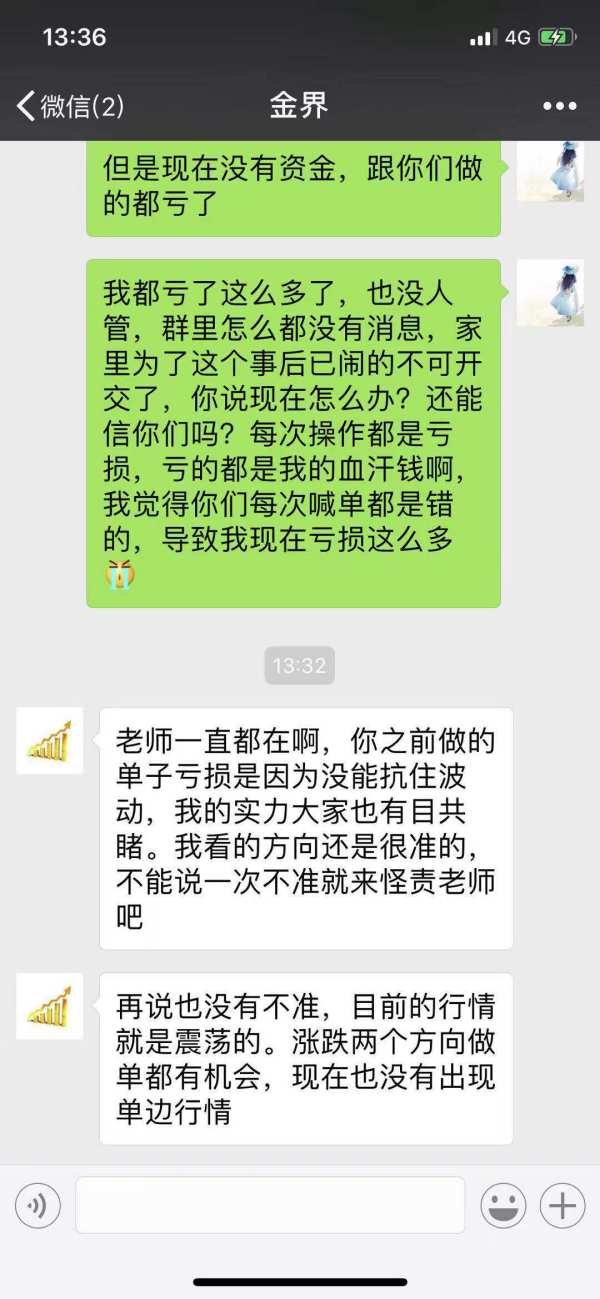Screen dimensions: 600x1299
Task: Go back to the 微信 chat list
Action: tap(68, 105)
